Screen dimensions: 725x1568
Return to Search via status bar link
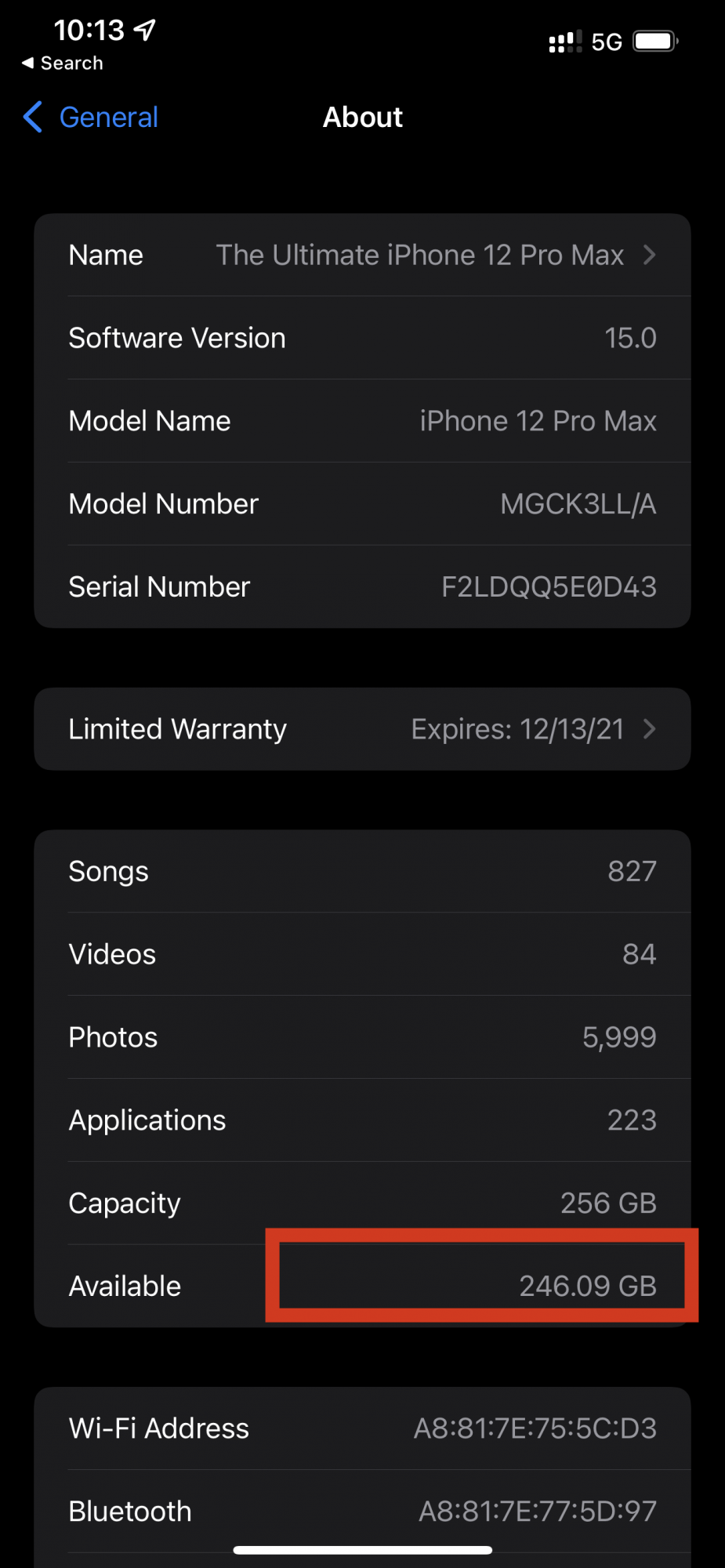63,64
